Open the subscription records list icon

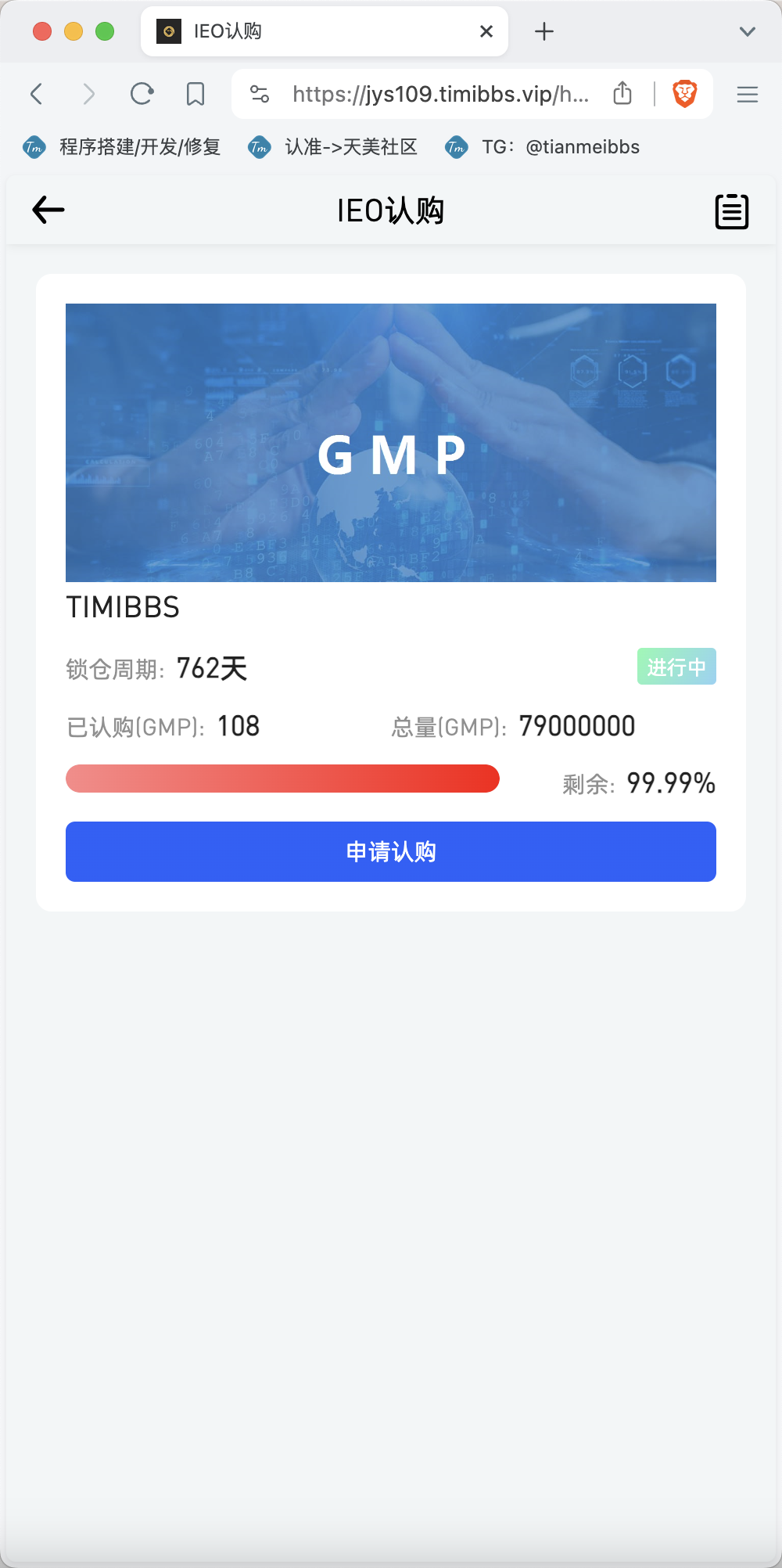tap(732, 211)
